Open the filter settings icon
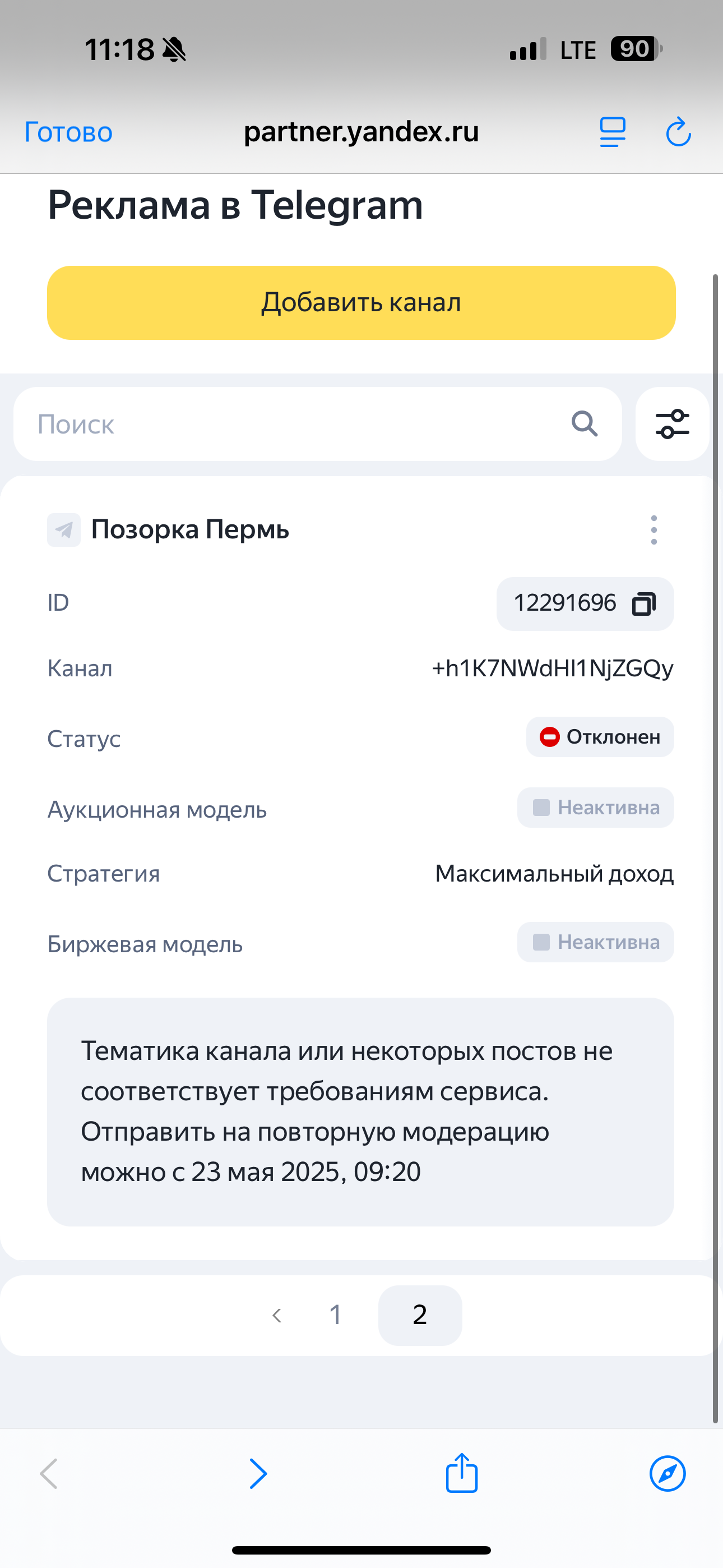 coord(673,425)
